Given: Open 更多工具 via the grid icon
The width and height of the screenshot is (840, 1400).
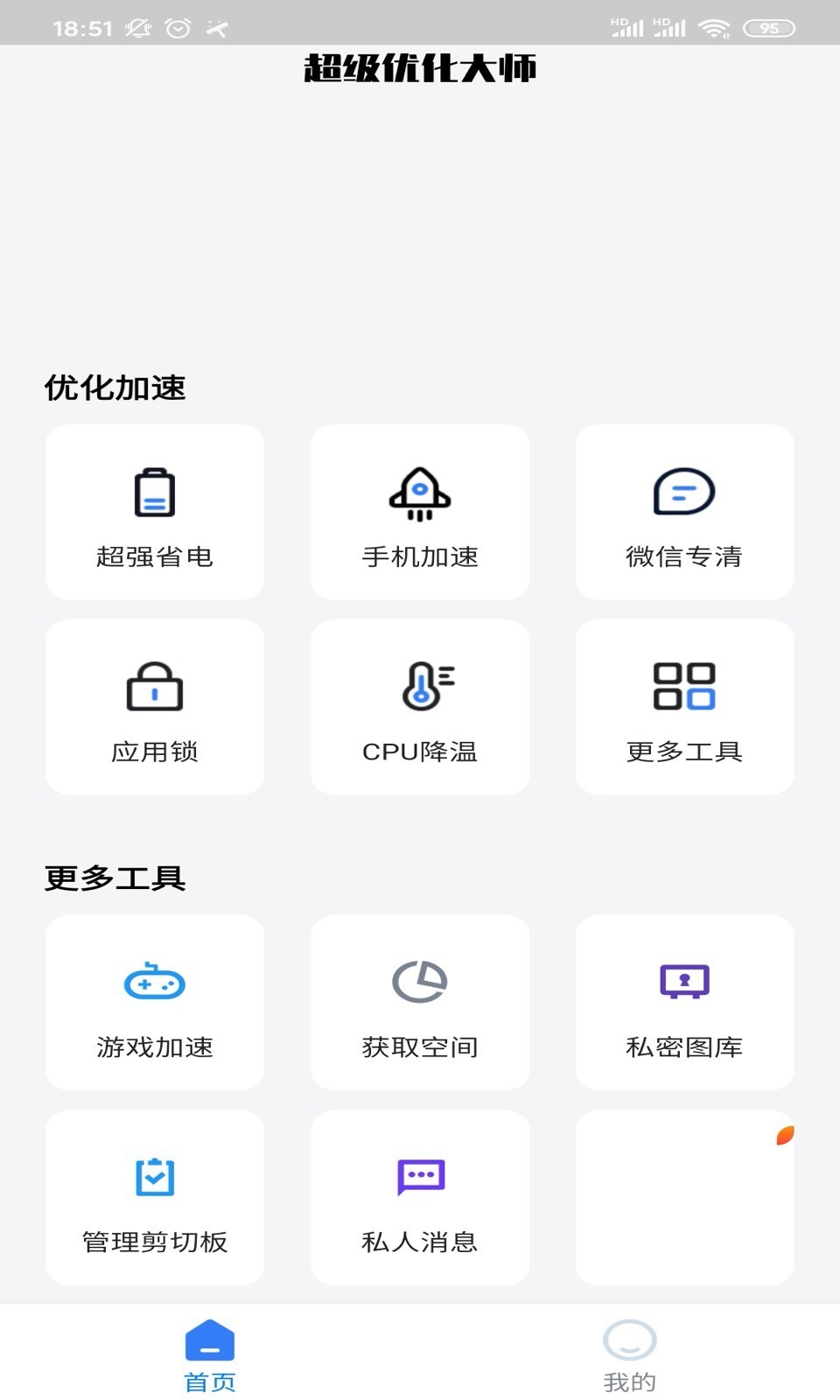Looking at the screenshot, I should click(x=684, y=707).
